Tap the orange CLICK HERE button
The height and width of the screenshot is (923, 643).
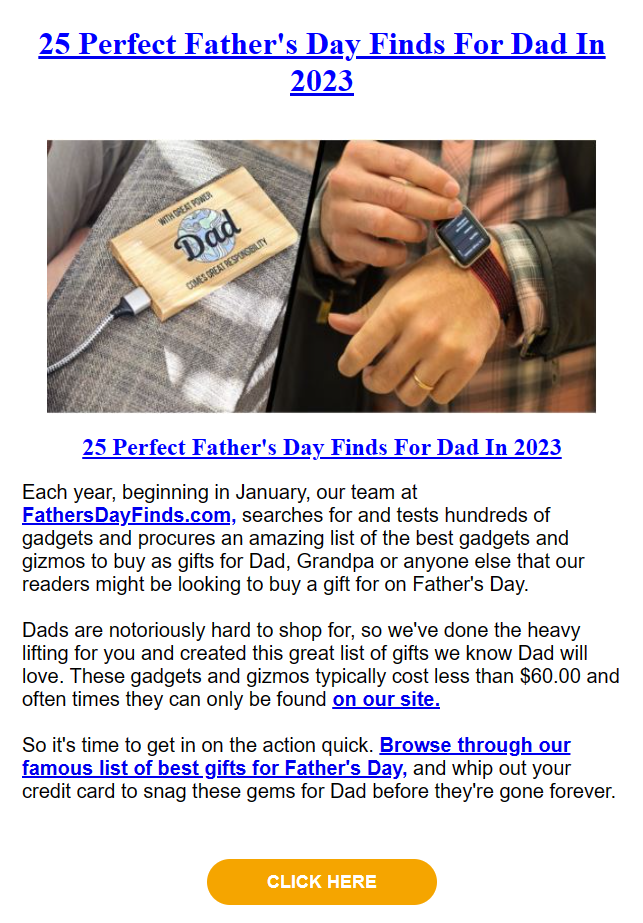pyautogui.click(x=321, y=881)
